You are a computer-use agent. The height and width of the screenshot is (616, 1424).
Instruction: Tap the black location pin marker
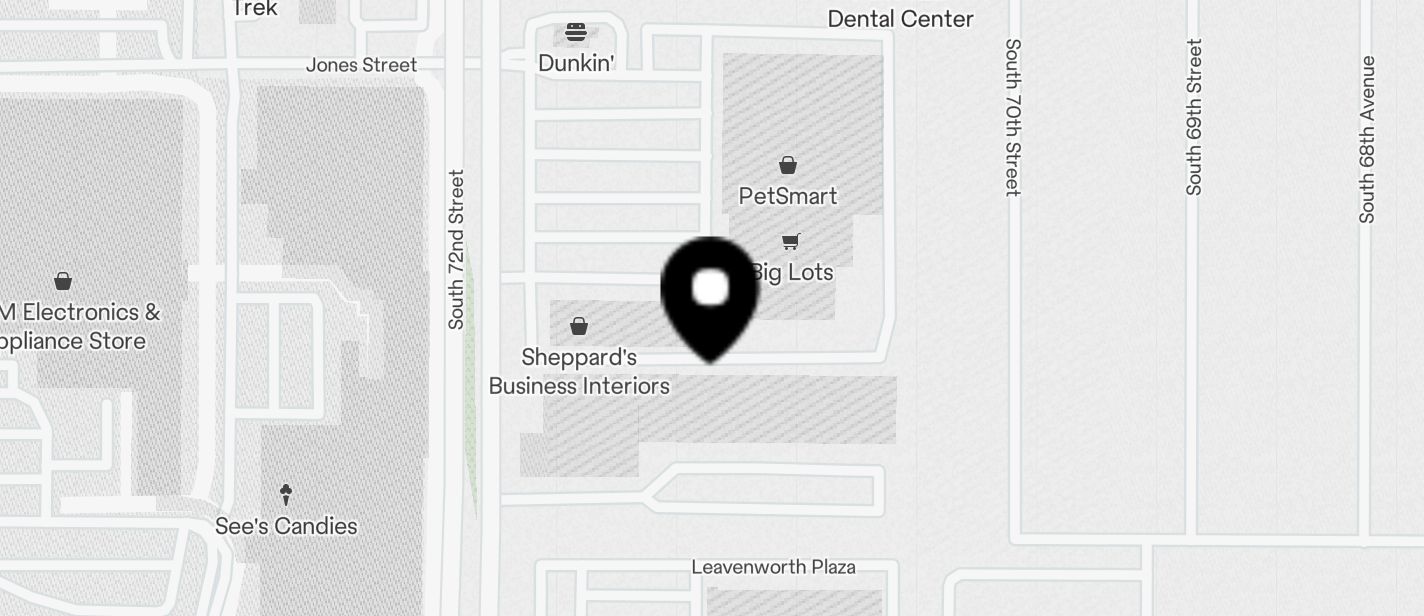pos(710,292)
